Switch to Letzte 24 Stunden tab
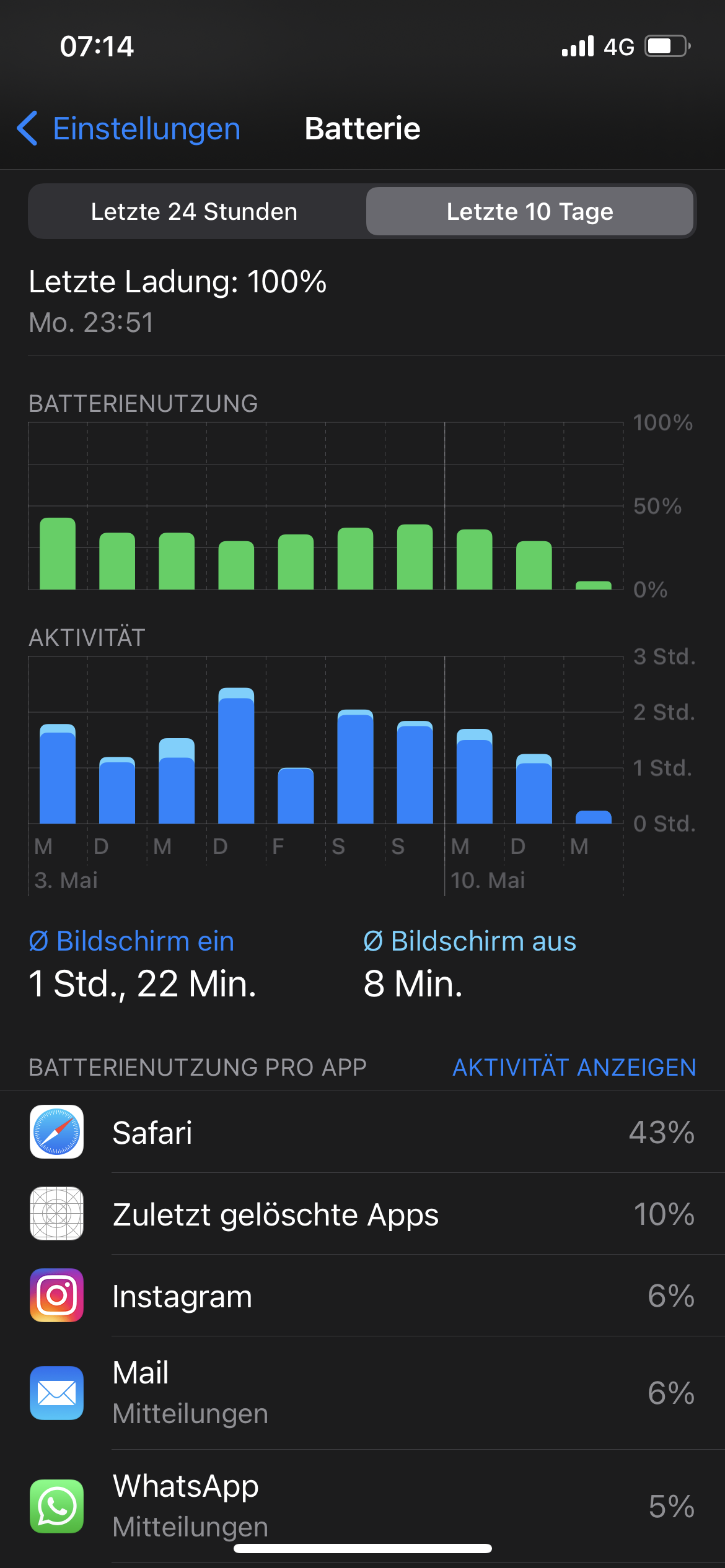The width and height of the screenshot is (725, 1568). pyautogui.click(x=195, y=212)
